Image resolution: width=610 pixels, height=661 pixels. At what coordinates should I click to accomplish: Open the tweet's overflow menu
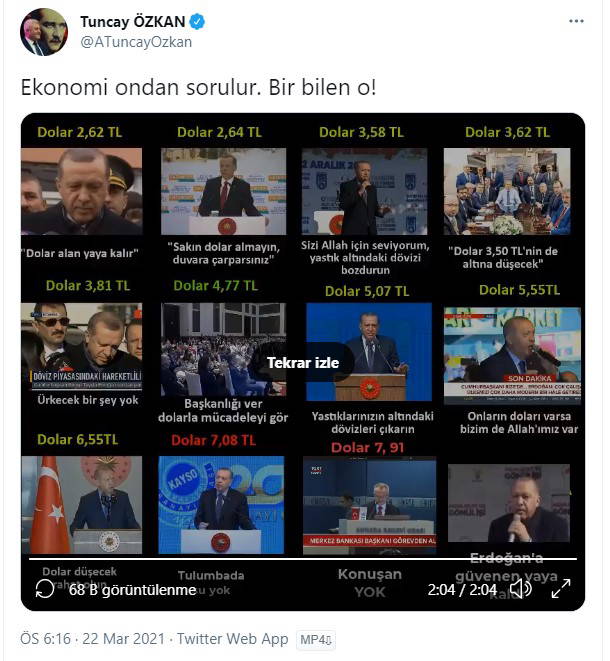tap(574, 21)
